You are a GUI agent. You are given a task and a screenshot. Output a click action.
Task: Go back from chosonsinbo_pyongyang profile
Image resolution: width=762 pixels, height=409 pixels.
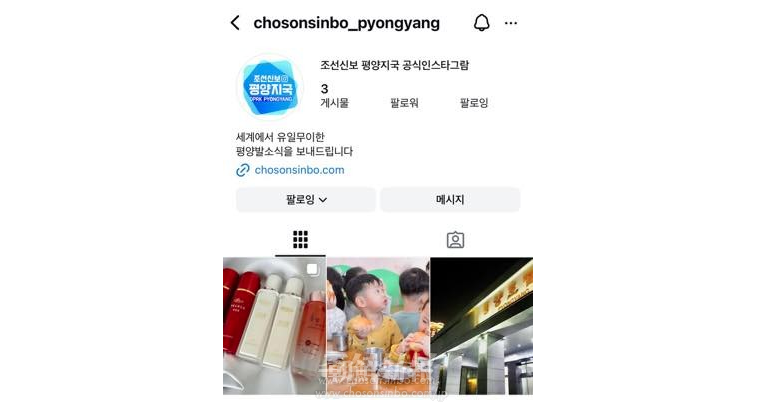(x=235, y=23)
